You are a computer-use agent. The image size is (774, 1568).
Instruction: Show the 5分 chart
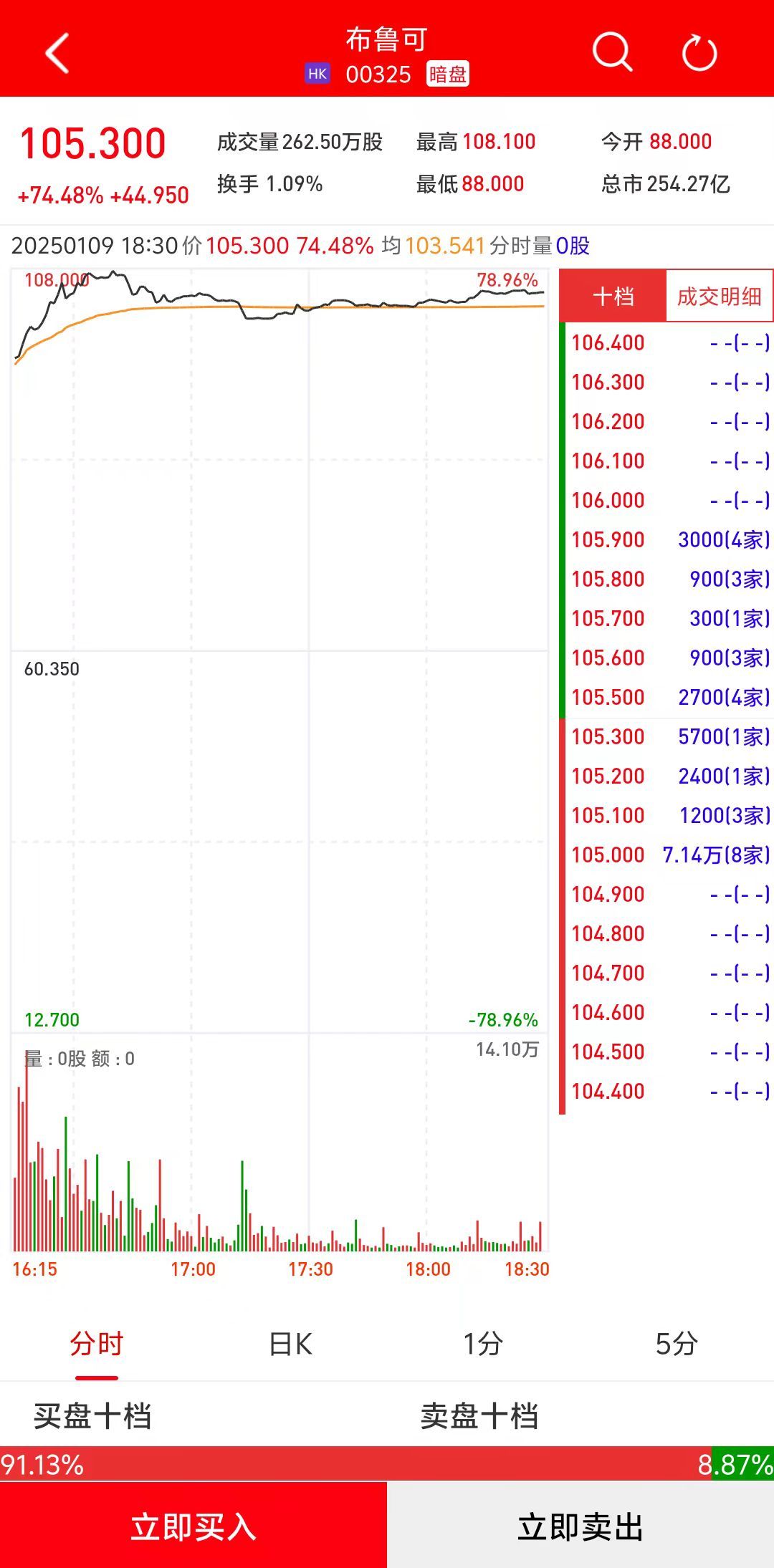click(677, 1344)
